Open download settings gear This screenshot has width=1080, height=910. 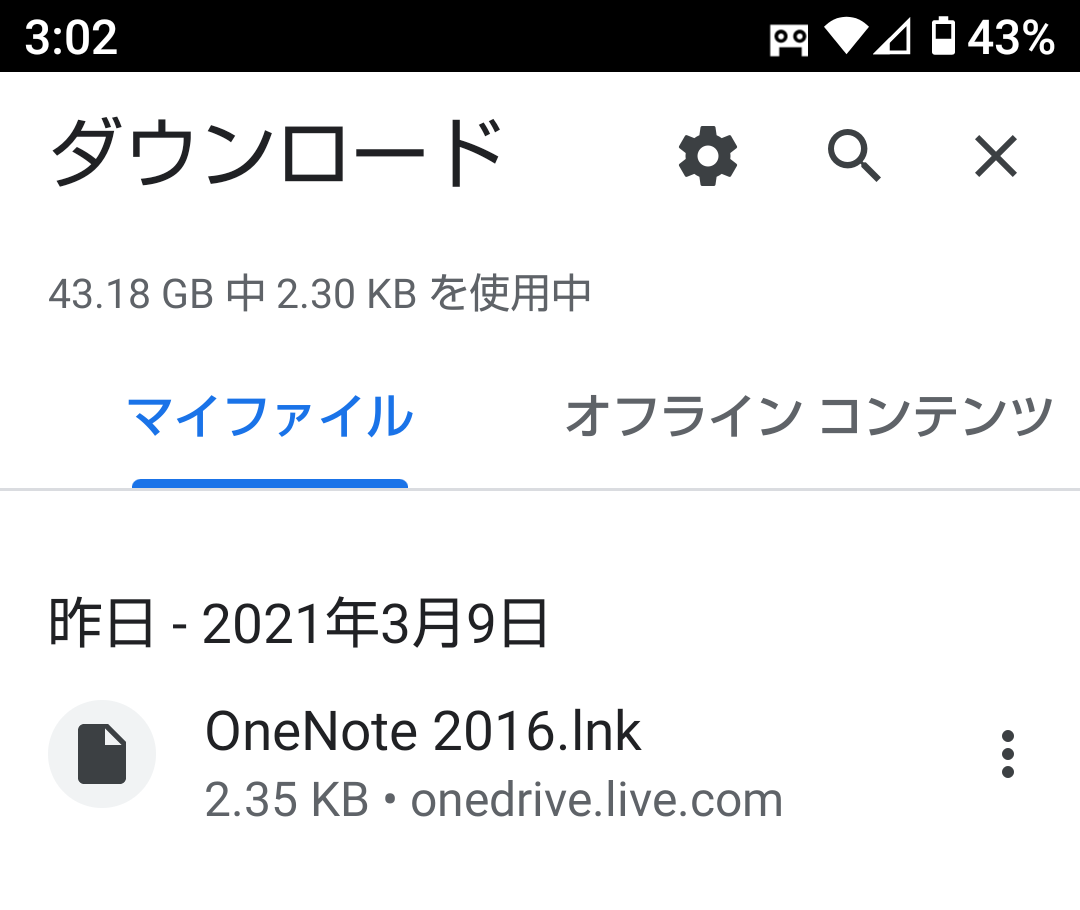pyautogui.click(x=708, y=157)
